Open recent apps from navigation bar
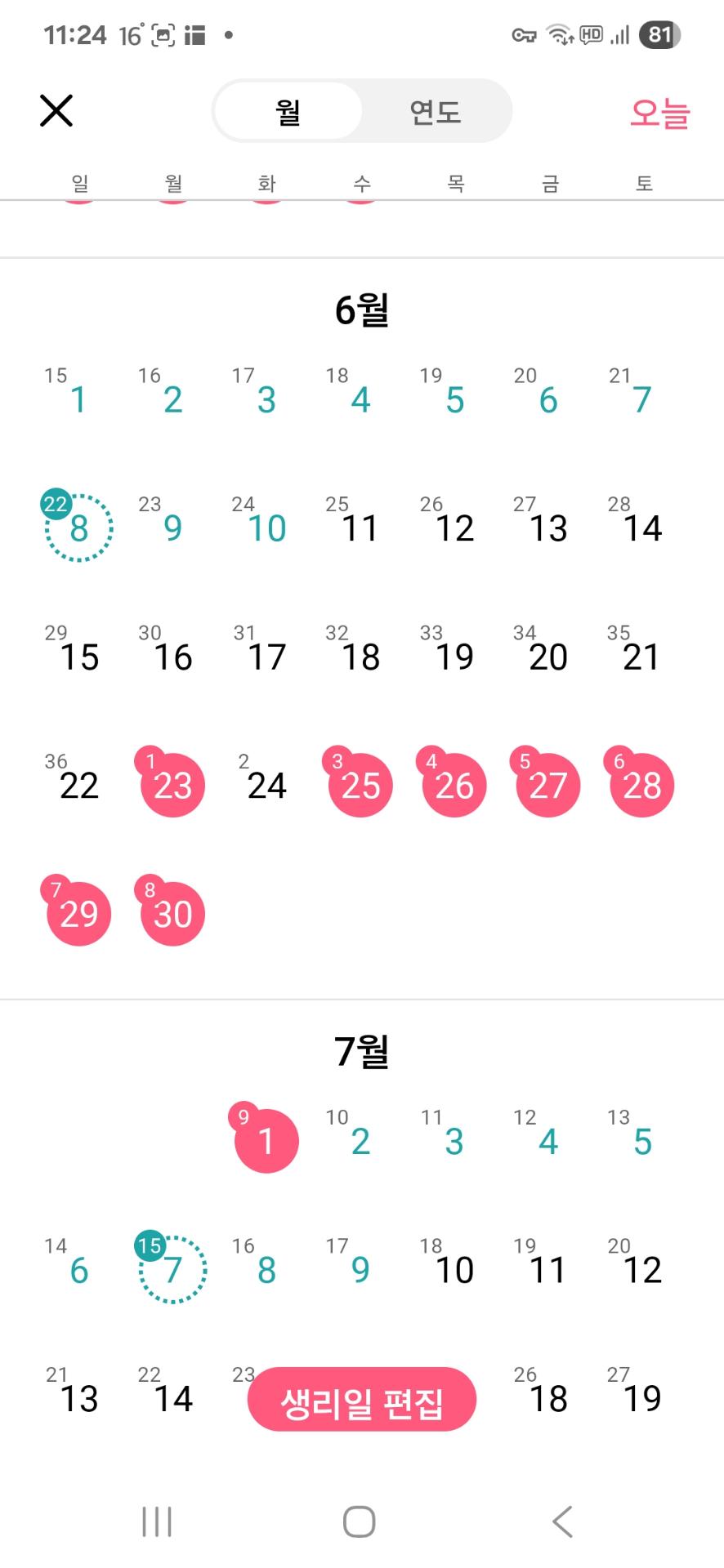Viewport: 724px width, 1568px height. 157,1521
